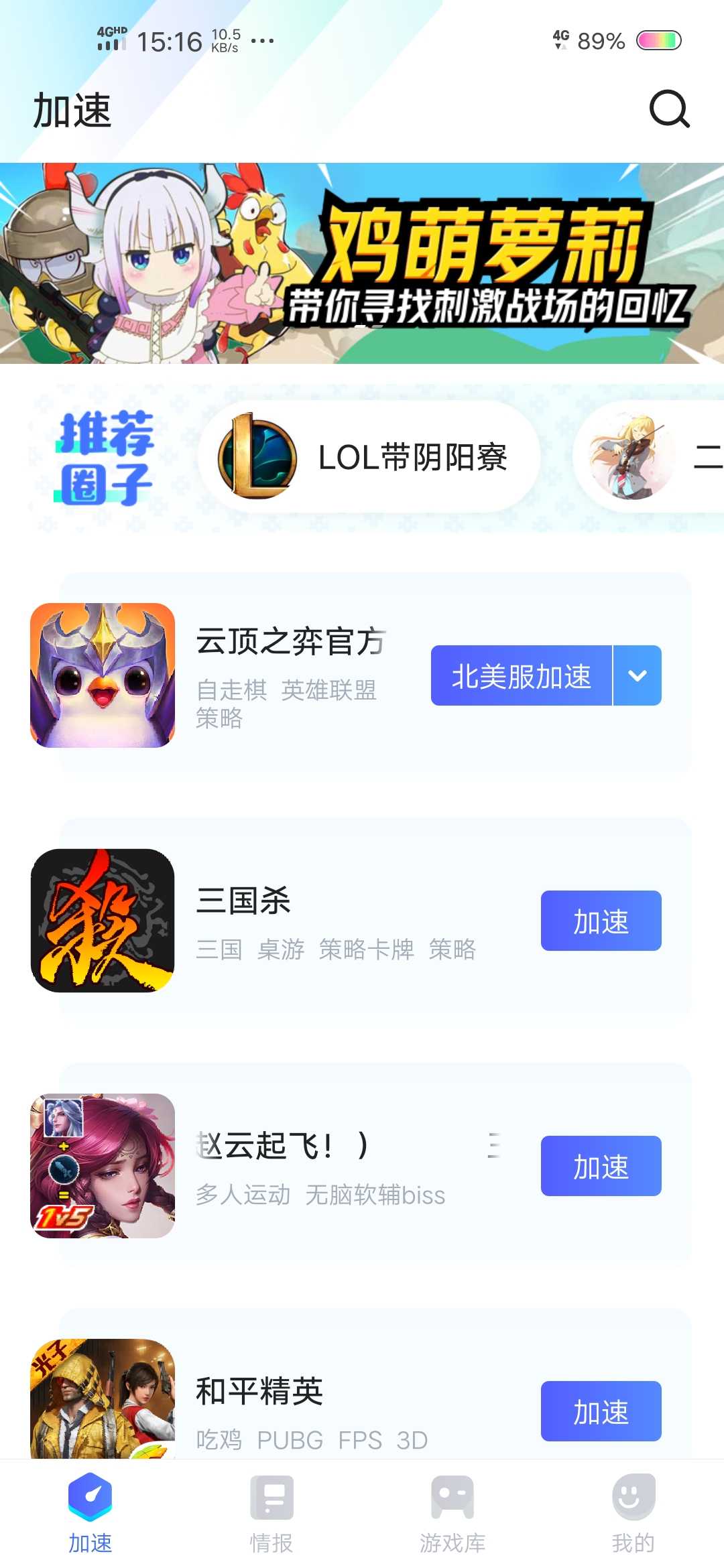Image resolution: width=724 pixels, height=1568 pixels.
Task: Expand the server dropdown arrow for 云顶之弈官方
Action: [x=638, y=675]
